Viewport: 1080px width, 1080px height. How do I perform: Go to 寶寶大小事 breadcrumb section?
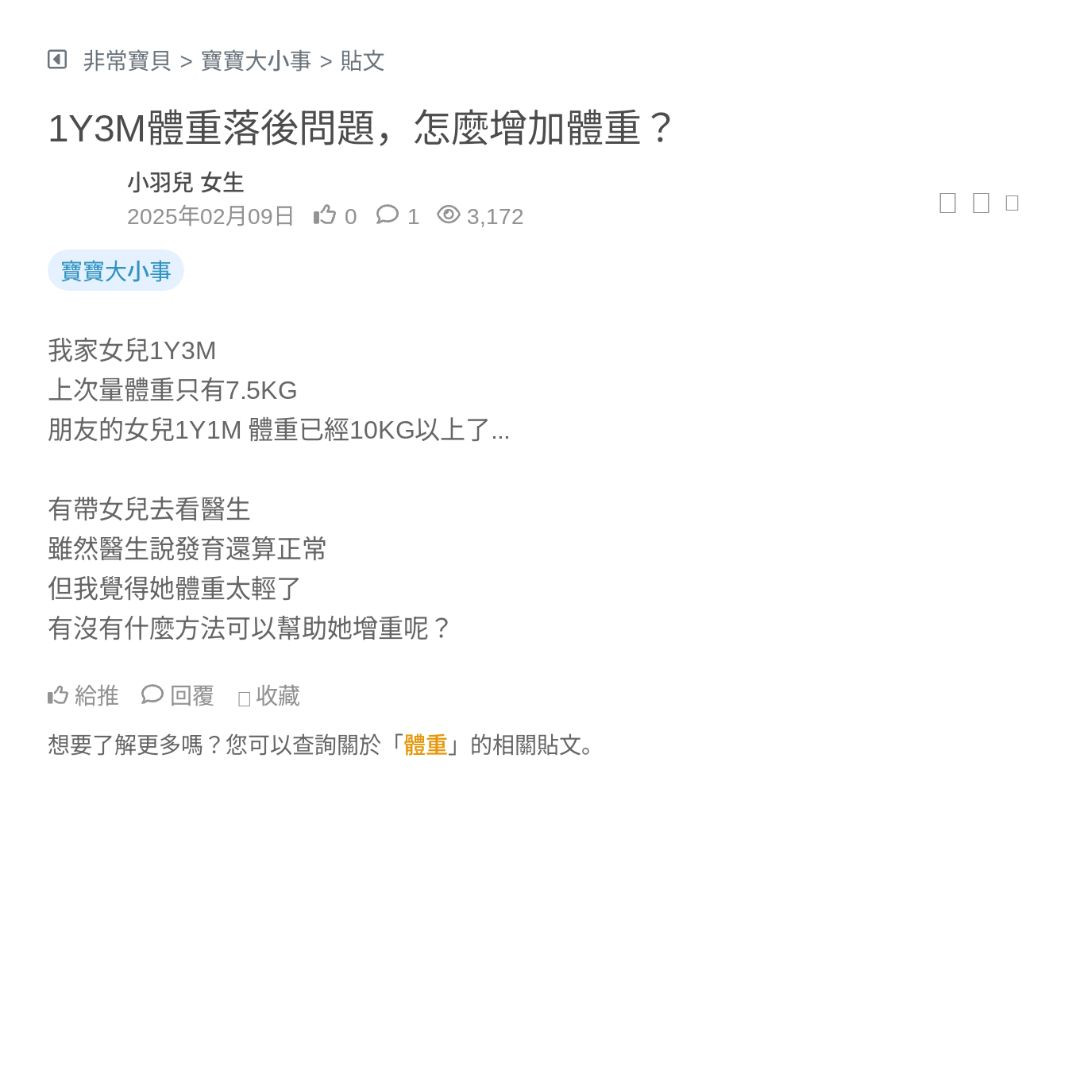coord(256,61)
